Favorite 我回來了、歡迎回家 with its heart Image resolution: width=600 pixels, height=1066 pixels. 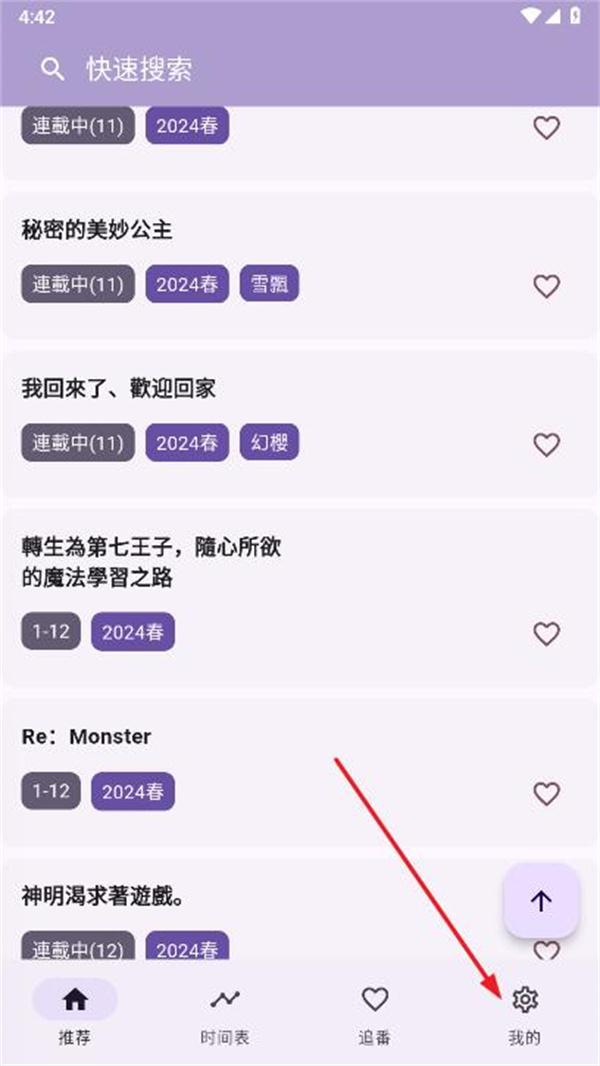click(546, 444)
